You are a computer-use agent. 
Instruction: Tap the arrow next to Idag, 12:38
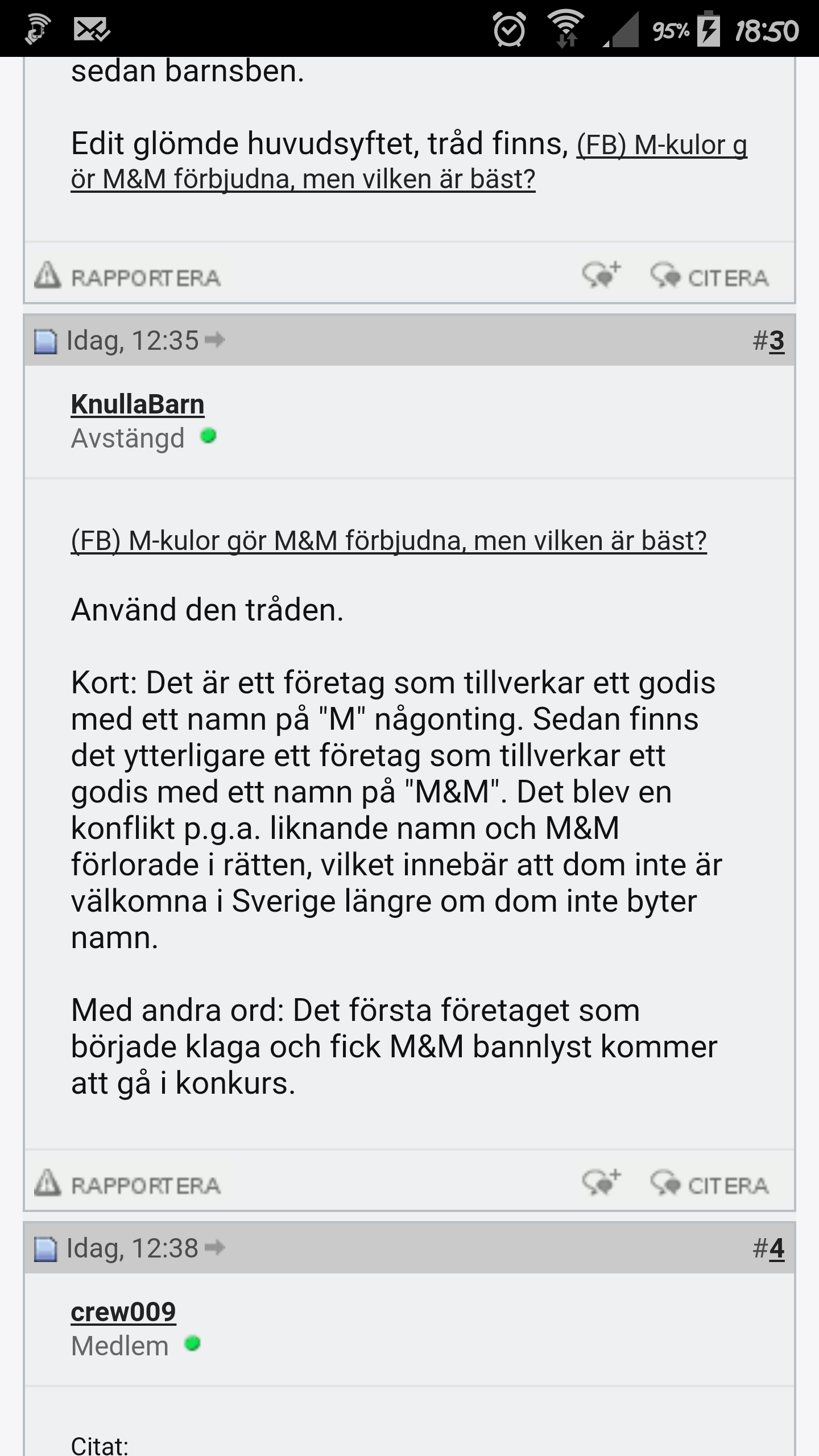[215, 1248]
